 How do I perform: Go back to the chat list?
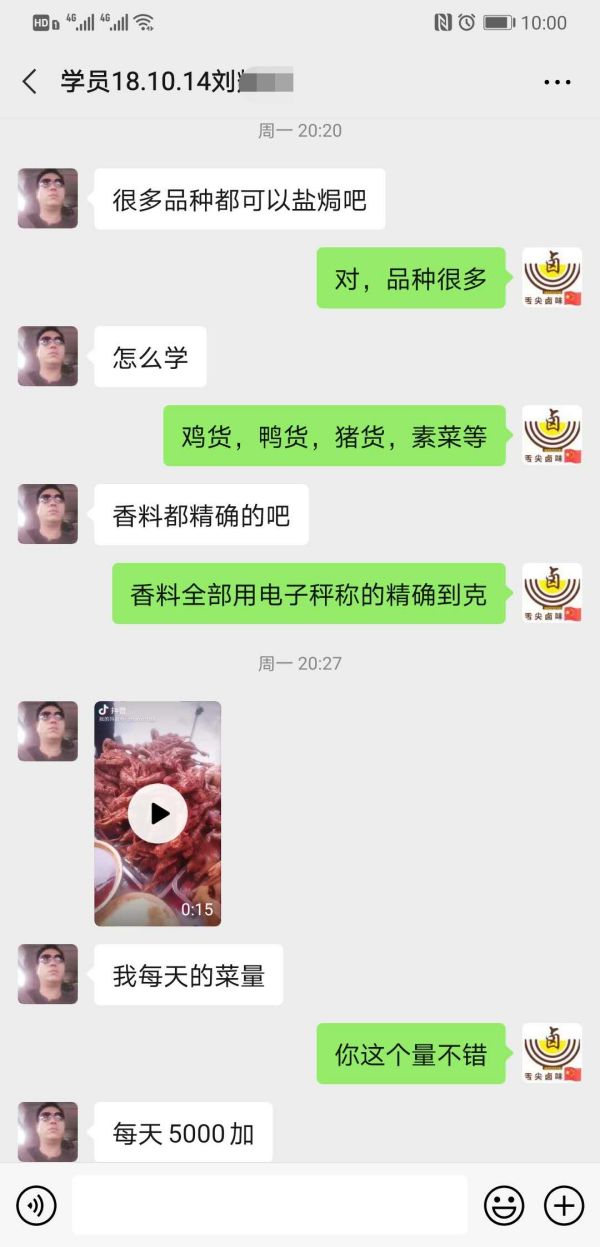pyautogui.click(x=30, y=82)
